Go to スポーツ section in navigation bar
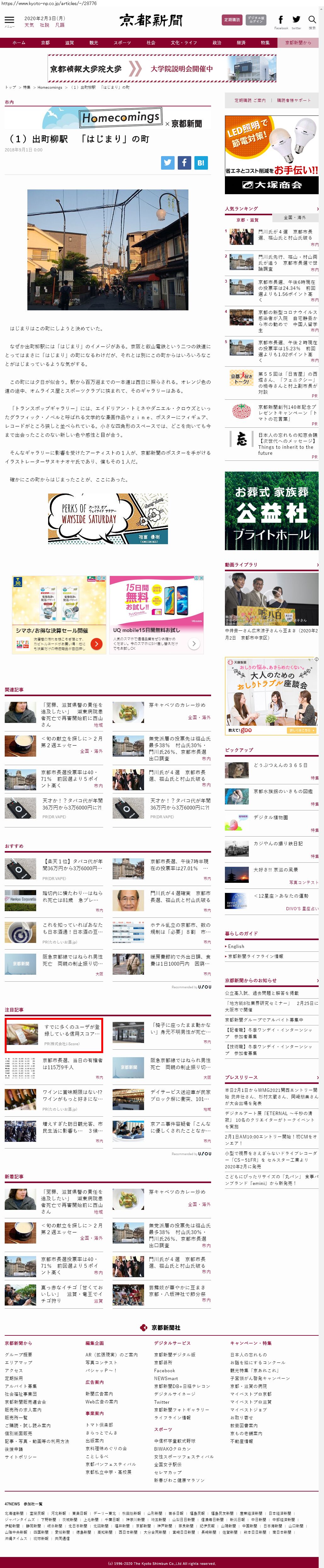The height and width of the screenshot is (1568, 324). [x=122, y=42]
